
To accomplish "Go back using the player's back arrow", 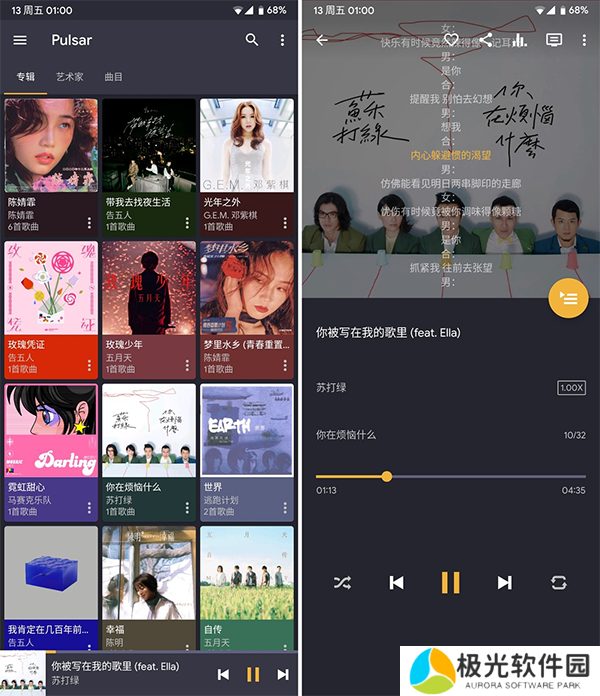I will [321, 40].
